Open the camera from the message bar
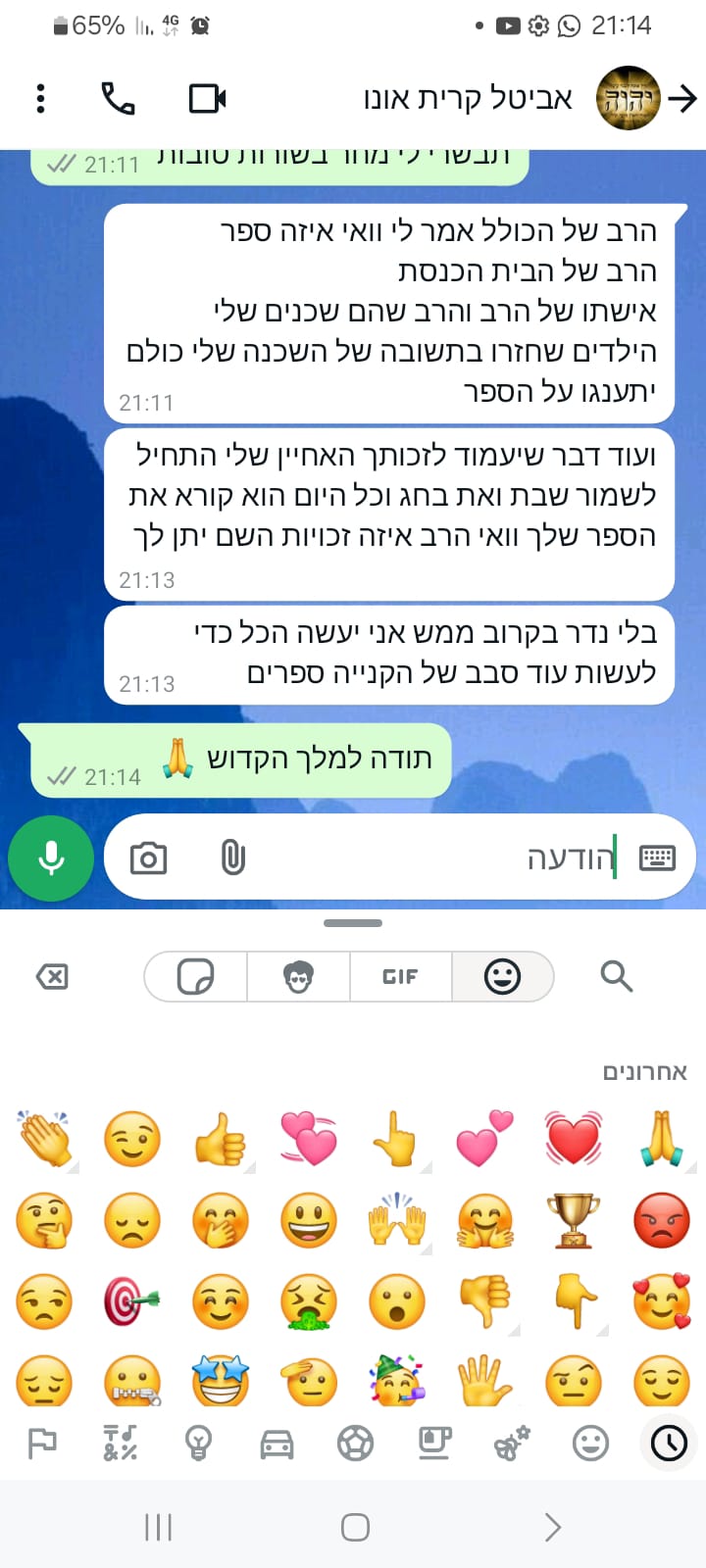Viewport: 706px width, 1568px height. coord(148,858)
